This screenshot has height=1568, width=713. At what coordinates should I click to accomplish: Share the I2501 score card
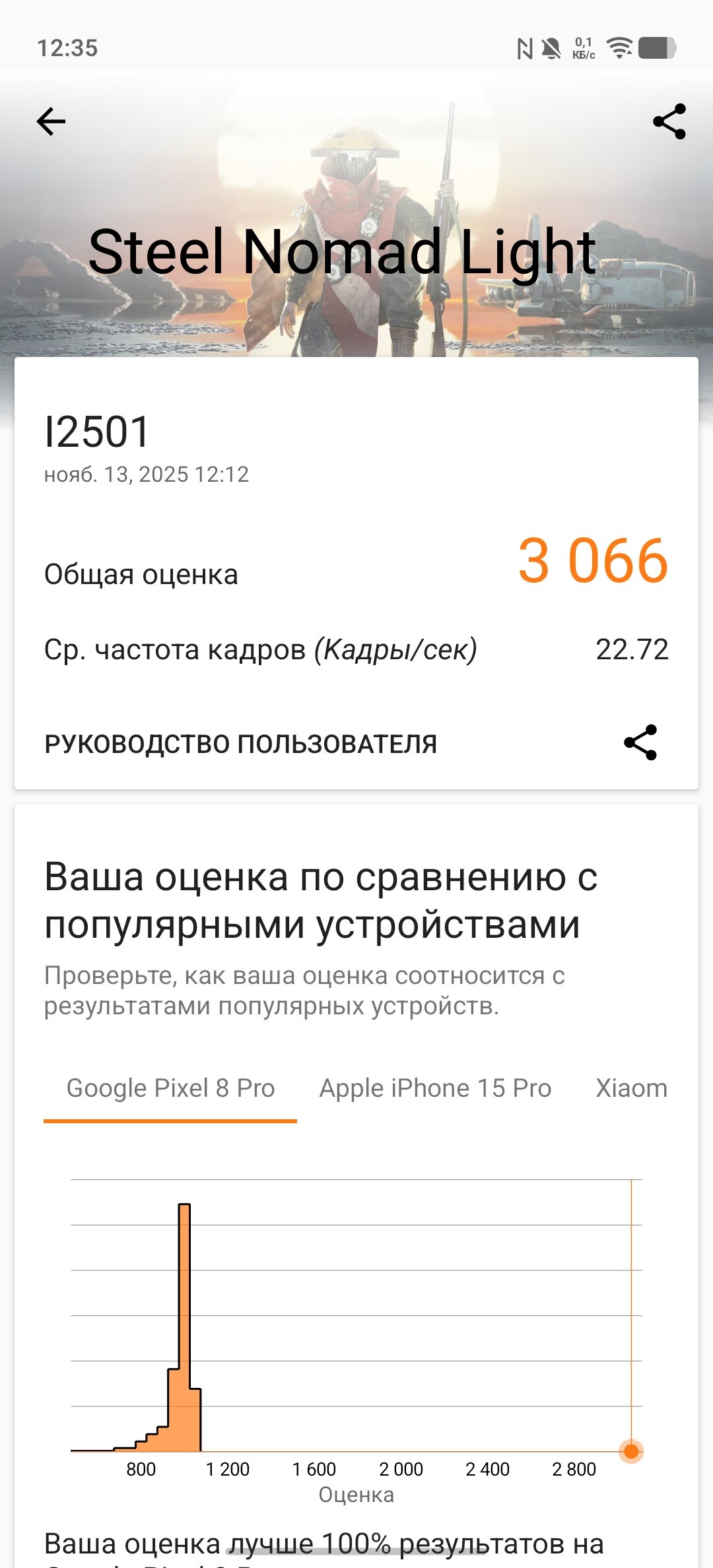point(640,743)
